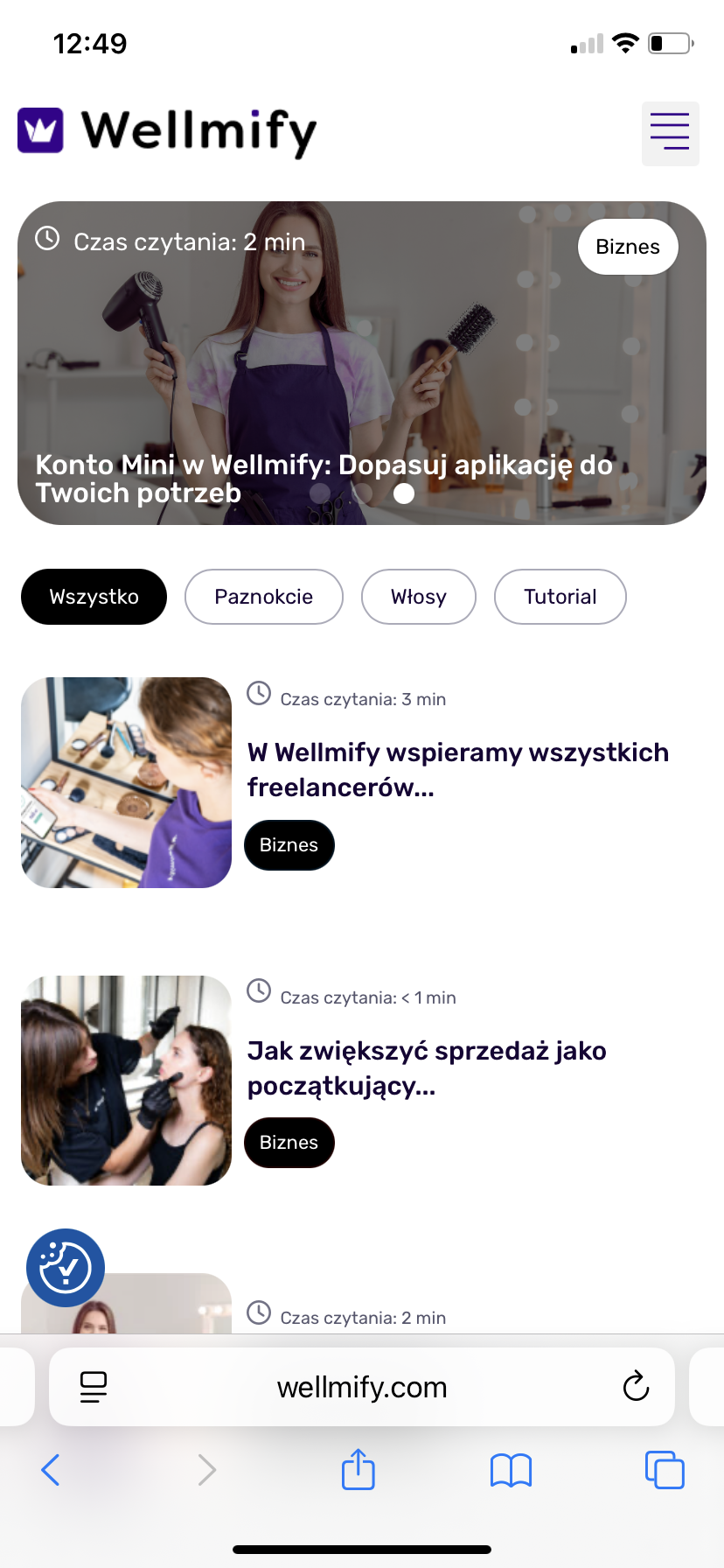Filter articles by Paznokcie
Image resolution: width=724 pixels, height=1568 pixels.
[263, 597]
